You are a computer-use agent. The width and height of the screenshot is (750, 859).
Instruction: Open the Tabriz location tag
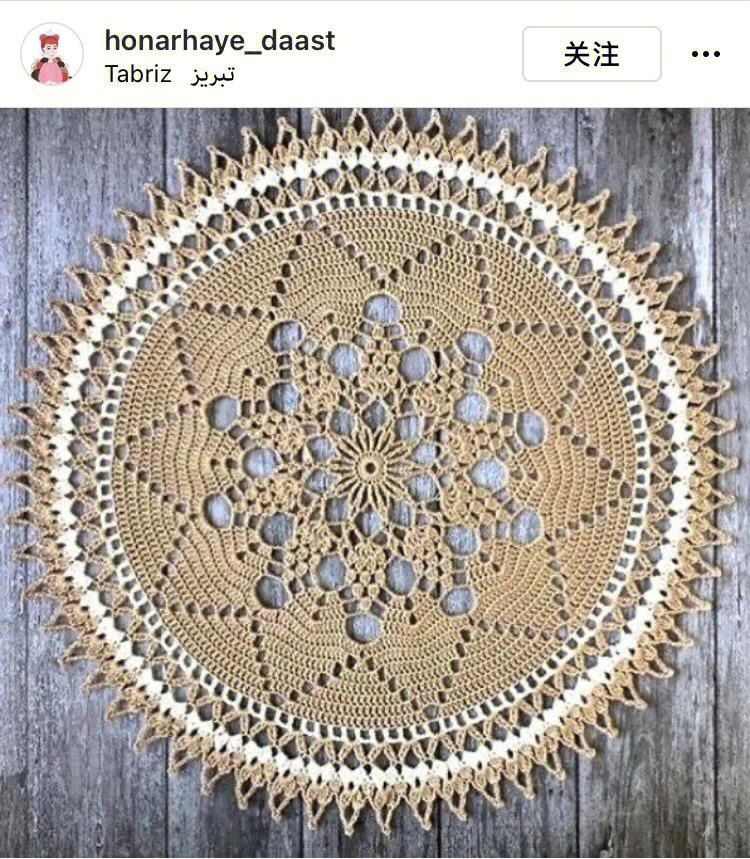tap(169, 75)
